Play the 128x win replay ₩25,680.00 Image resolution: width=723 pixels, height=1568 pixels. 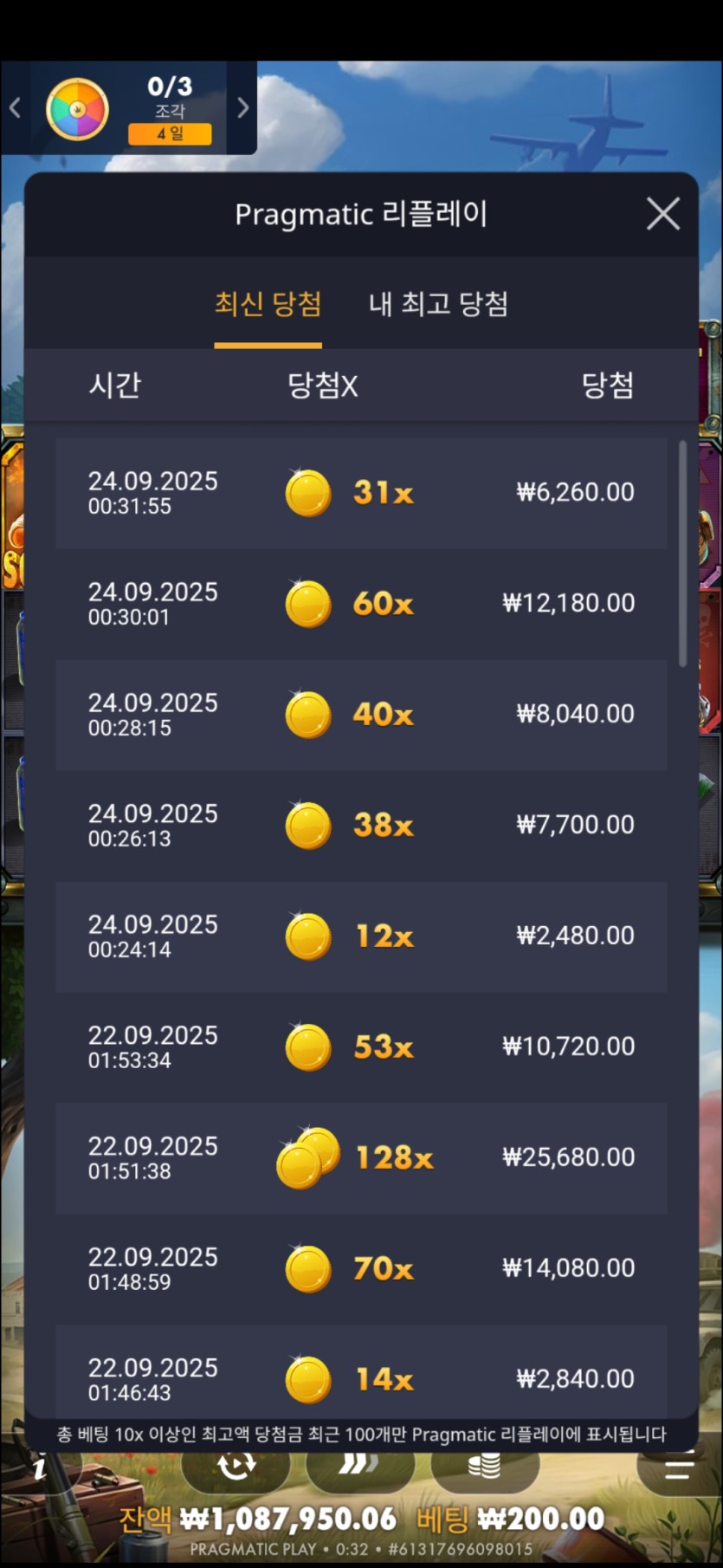(361, 1158)
